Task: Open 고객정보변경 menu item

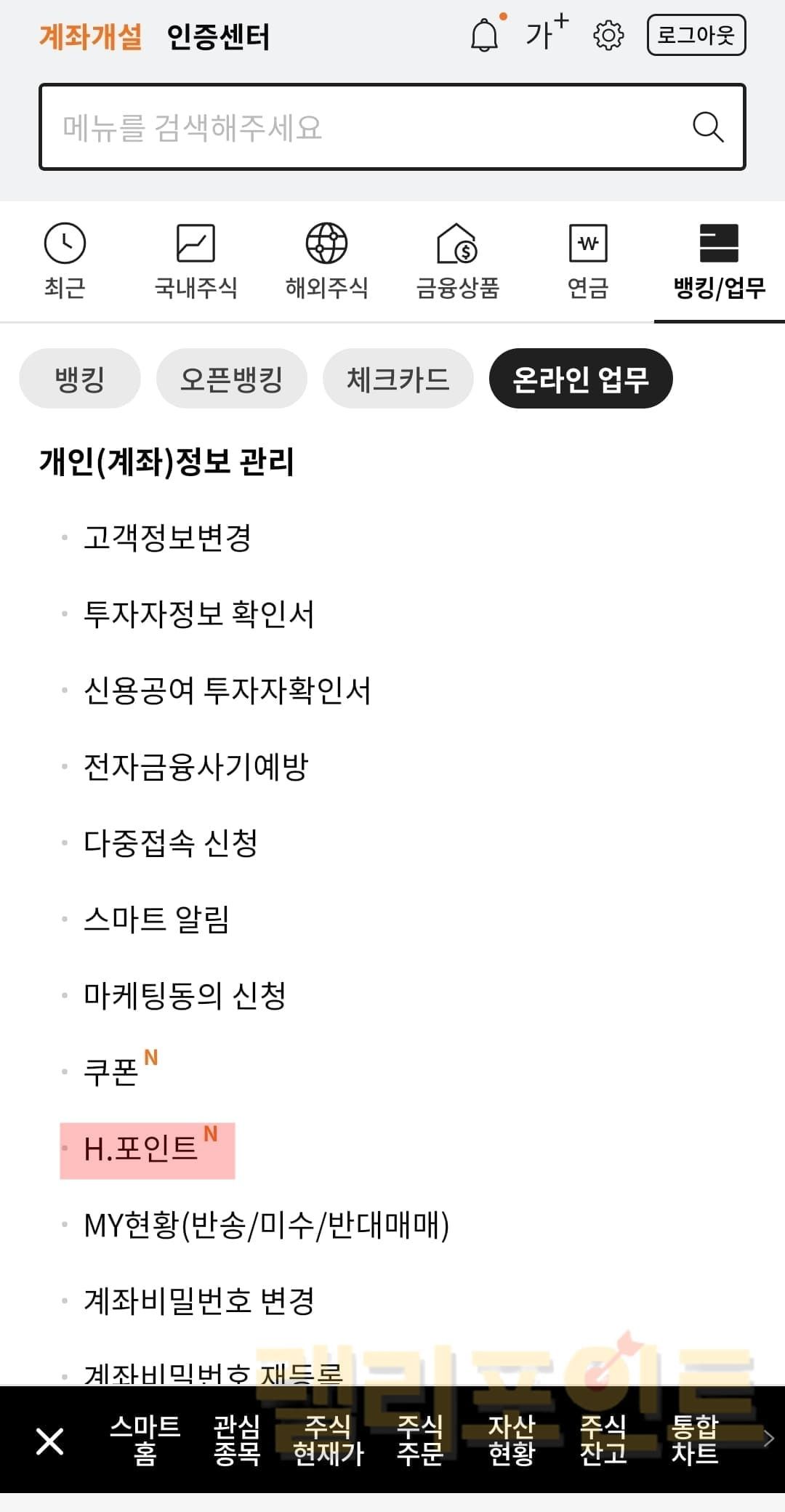Action: tap(167, 538)
